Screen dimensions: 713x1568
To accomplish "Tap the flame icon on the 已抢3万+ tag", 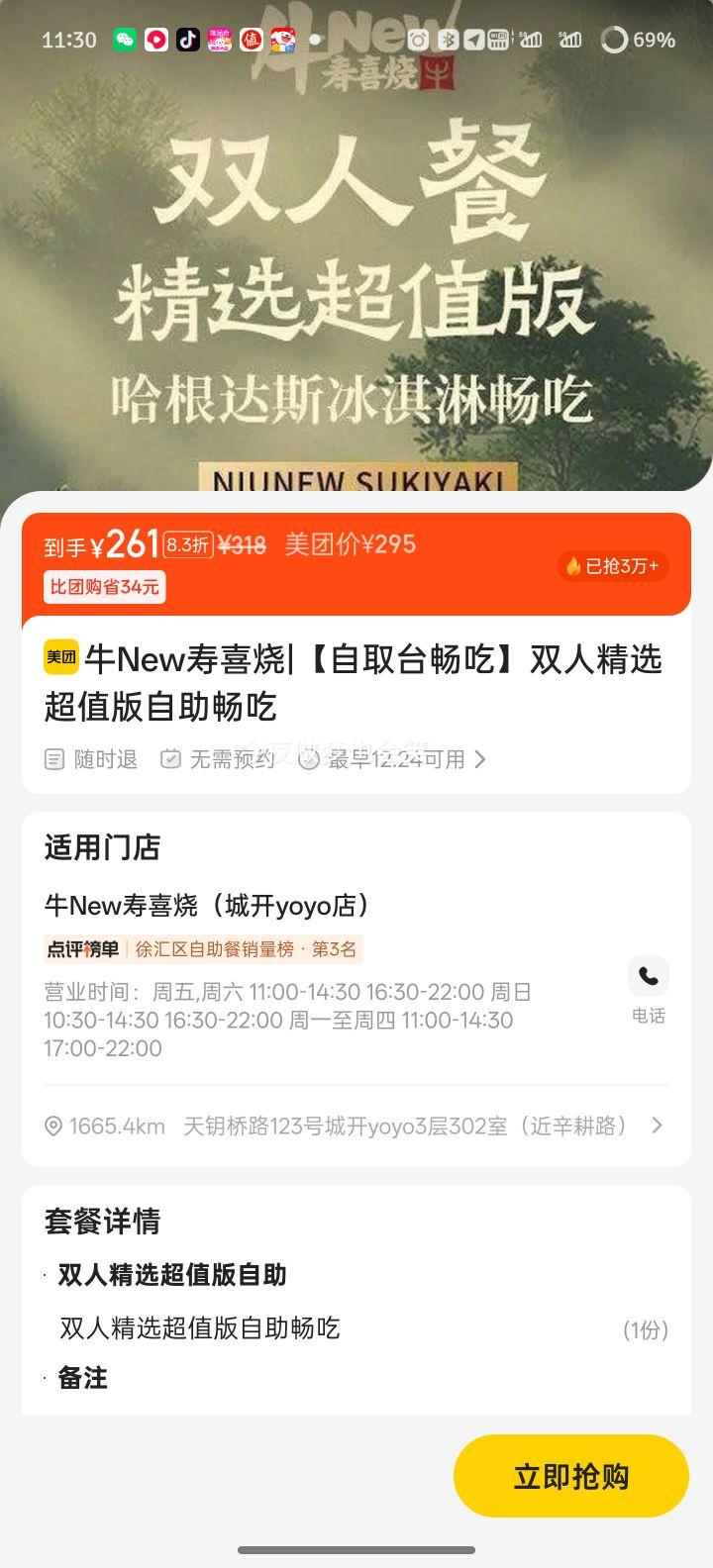I will pos(575,566).
